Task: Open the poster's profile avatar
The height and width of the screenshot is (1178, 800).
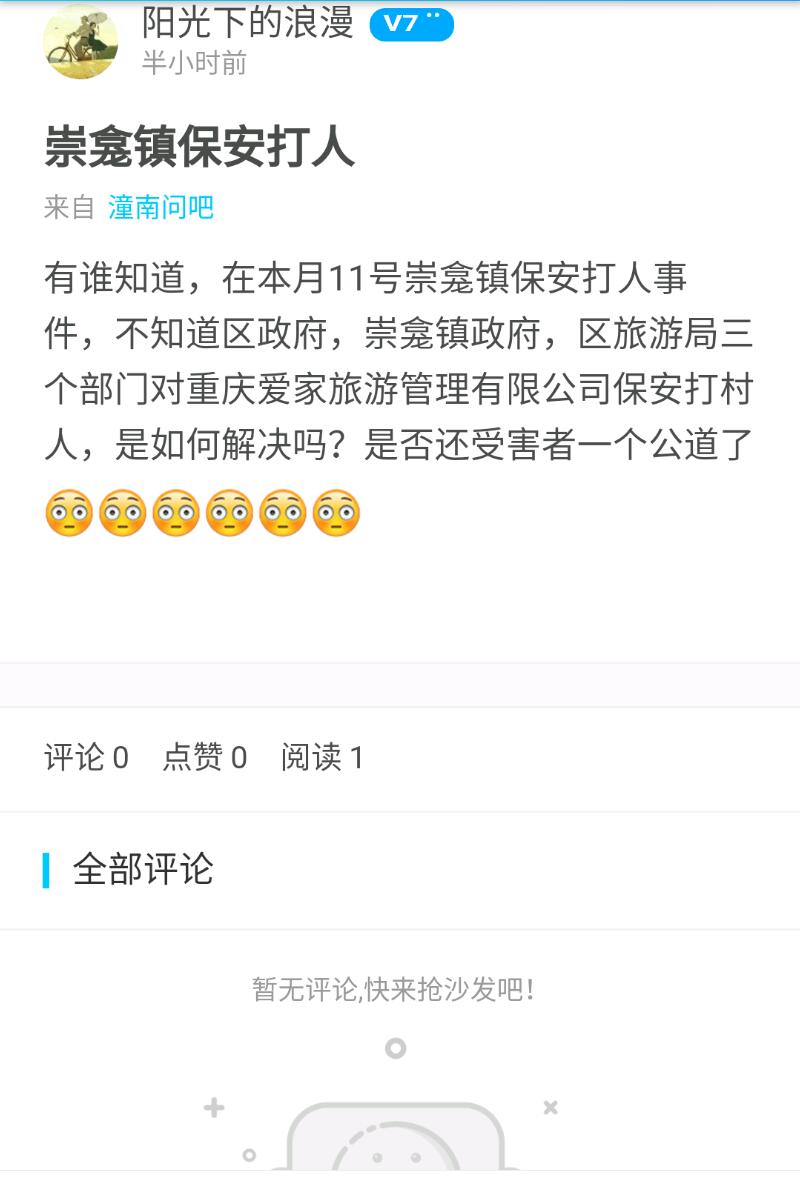Action: pos(81,42)
